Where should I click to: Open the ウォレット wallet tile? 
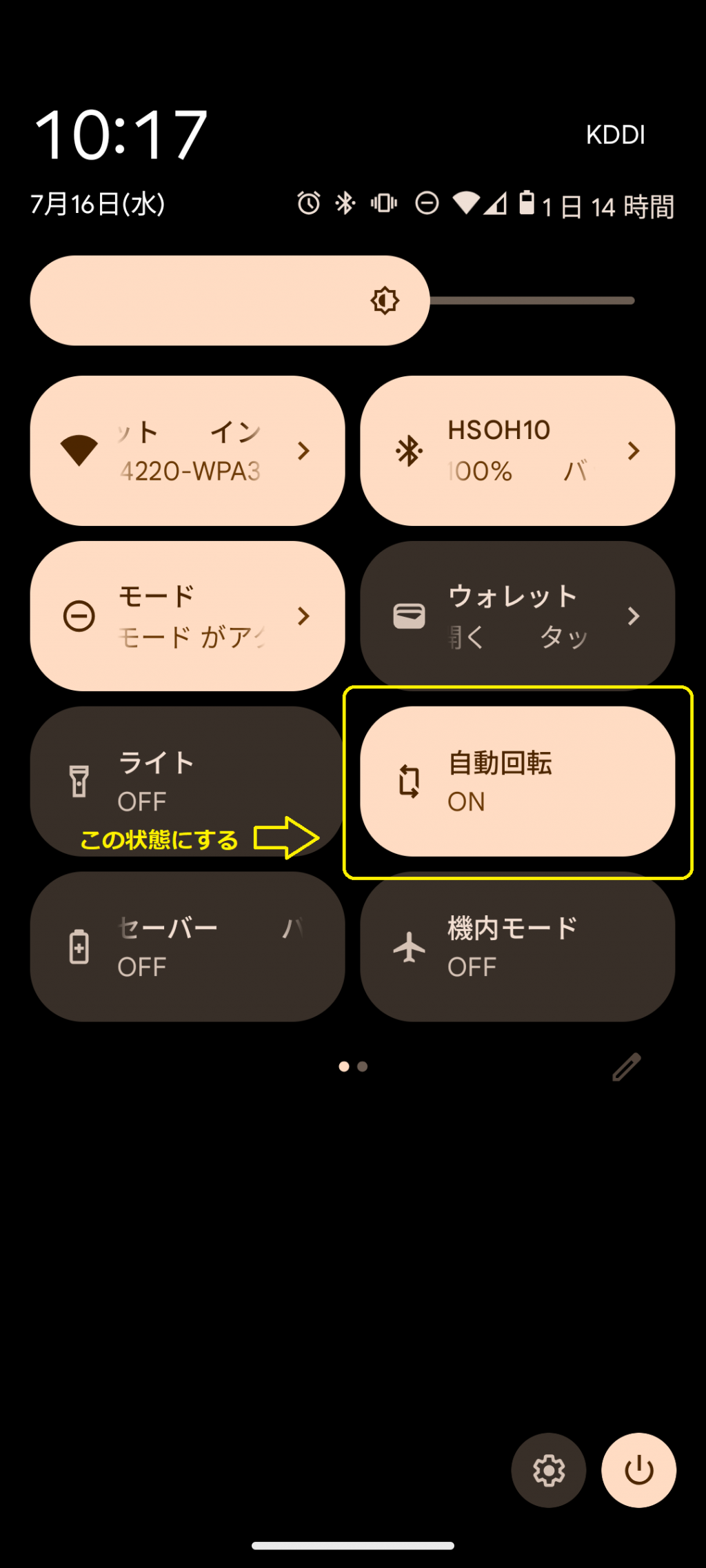[x=517, y=616]
